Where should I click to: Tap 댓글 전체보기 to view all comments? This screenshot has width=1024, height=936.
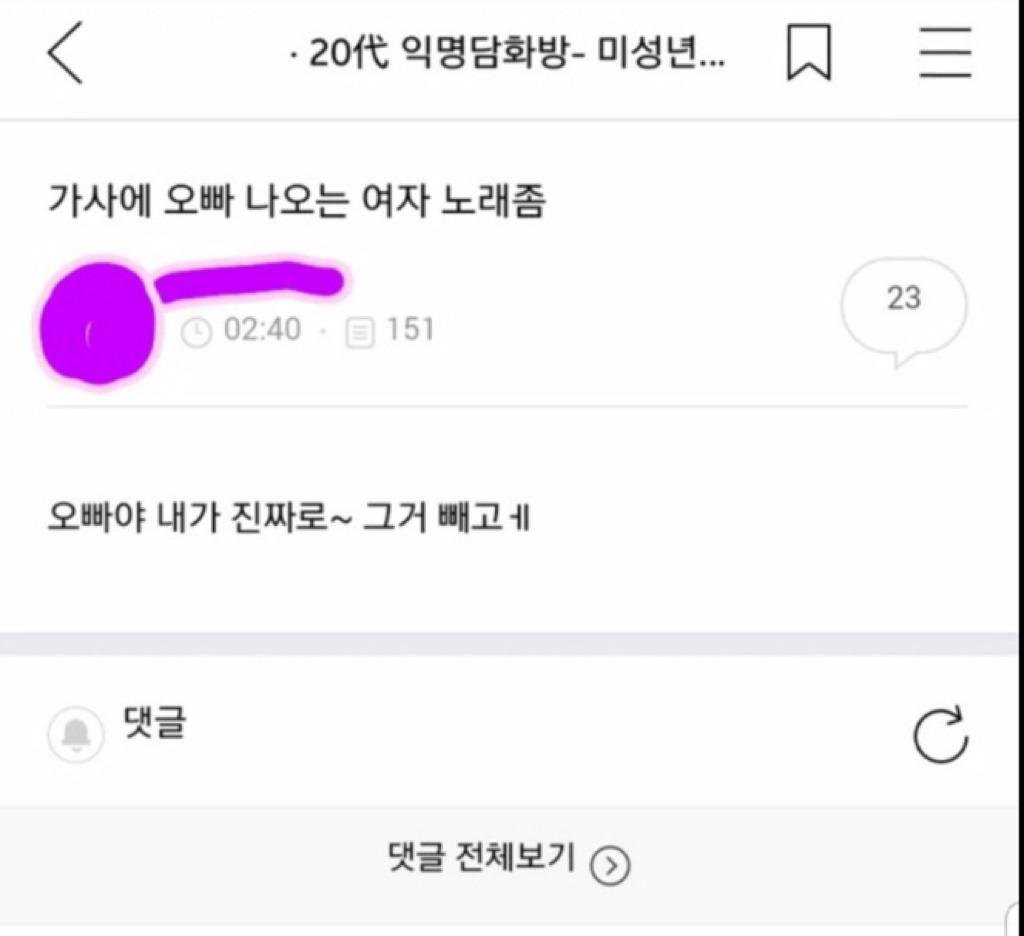point(509,861)
